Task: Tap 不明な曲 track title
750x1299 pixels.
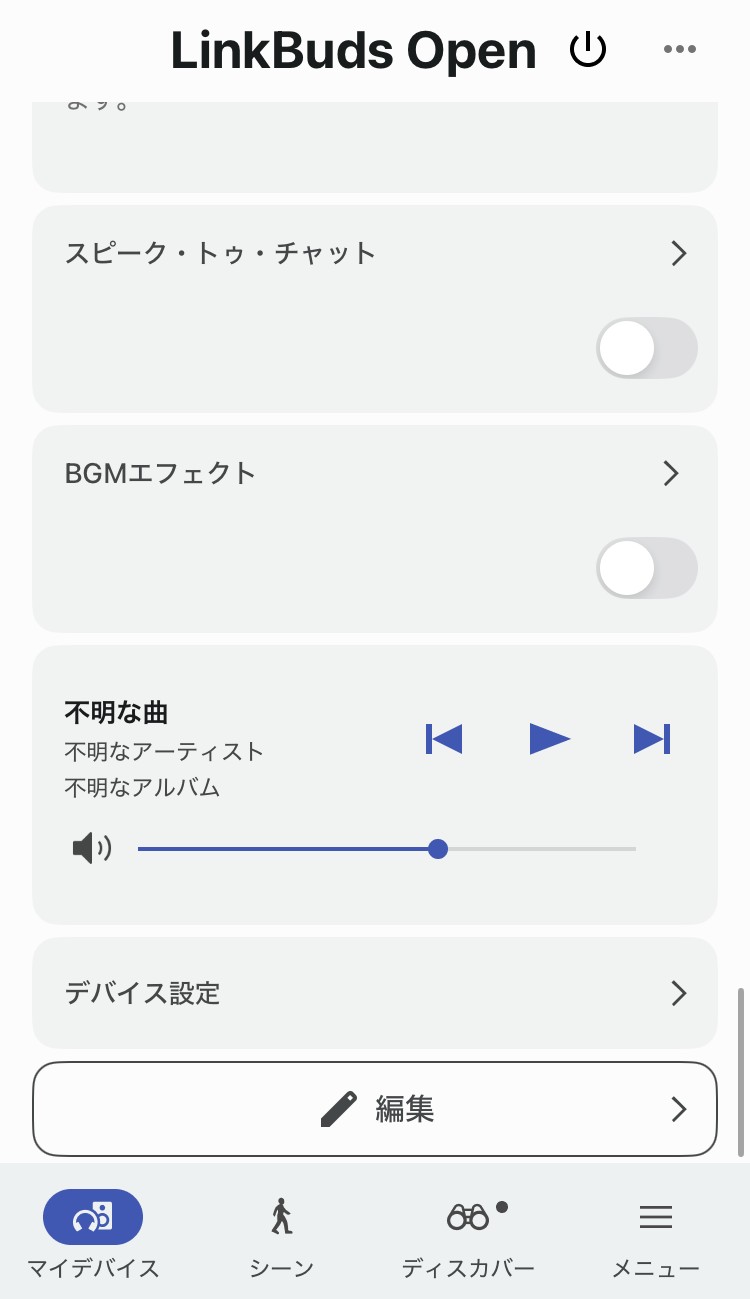Action: point(117,712)
